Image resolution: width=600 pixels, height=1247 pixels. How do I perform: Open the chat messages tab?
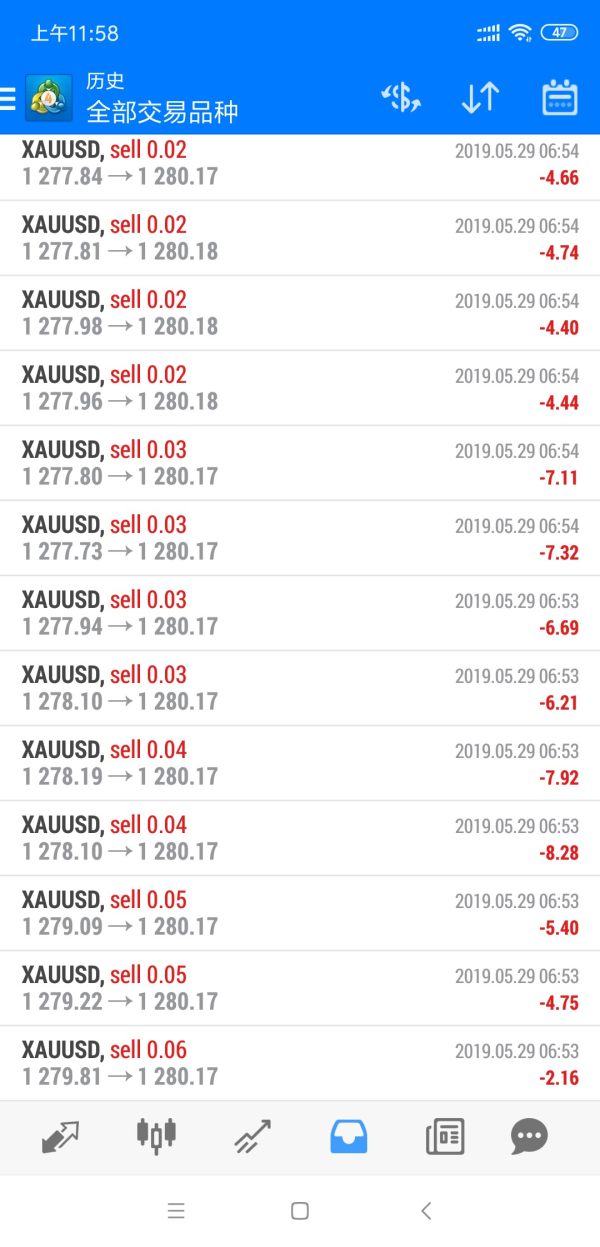pos(529,1137)
